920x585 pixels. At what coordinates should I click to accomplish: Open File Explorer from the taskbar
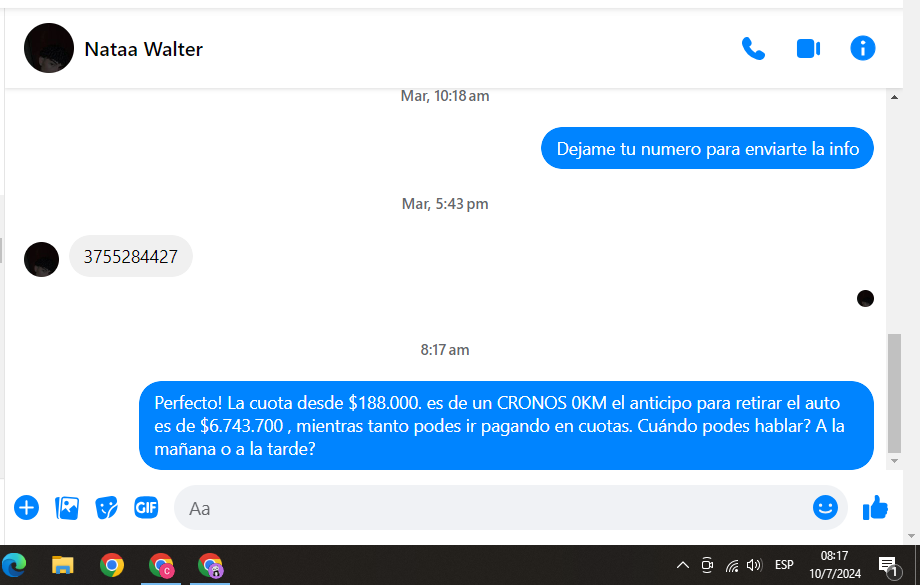coord(63,565)
